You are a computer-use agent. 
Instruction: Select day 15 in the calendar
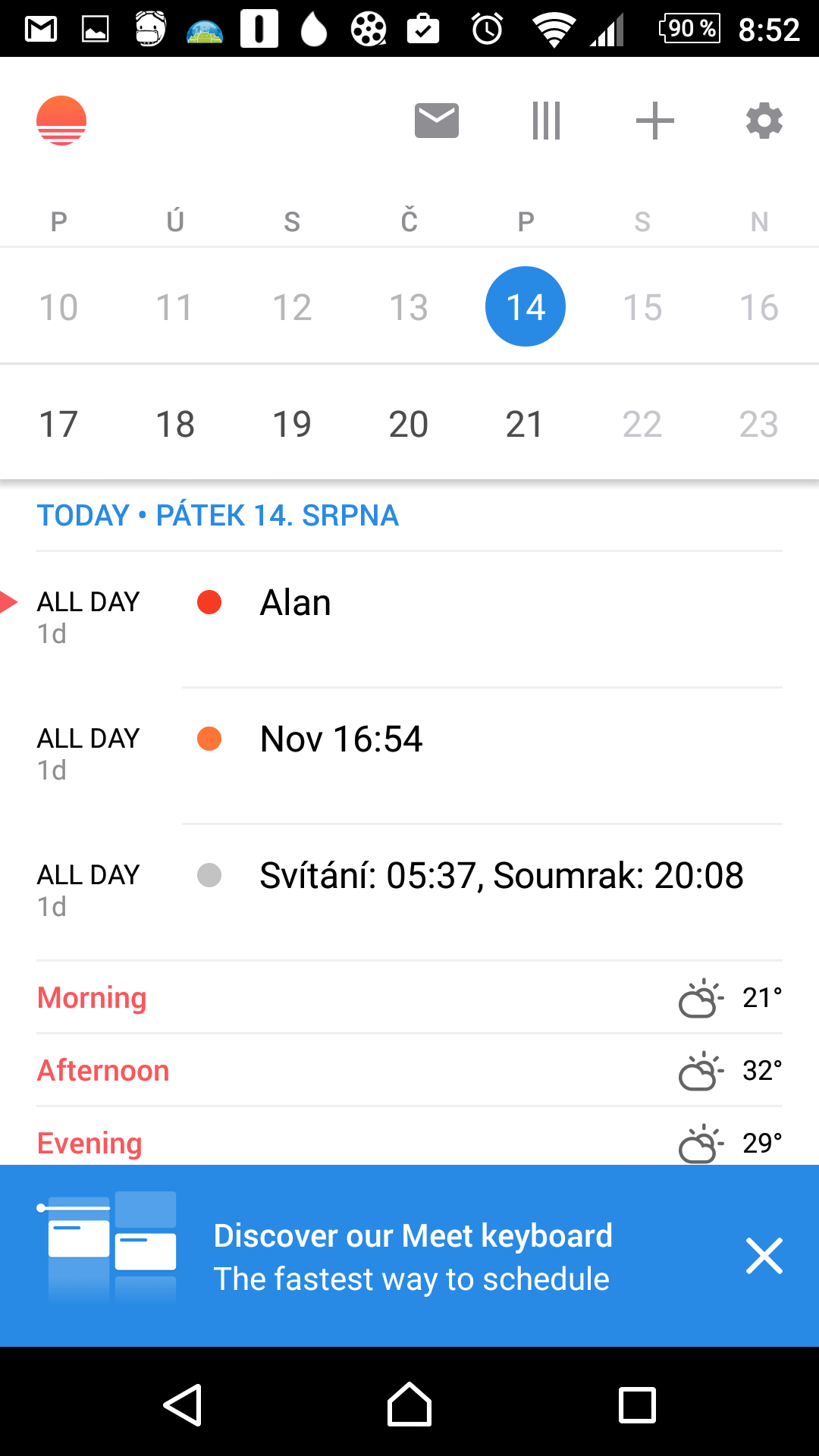tap(642, 307)
